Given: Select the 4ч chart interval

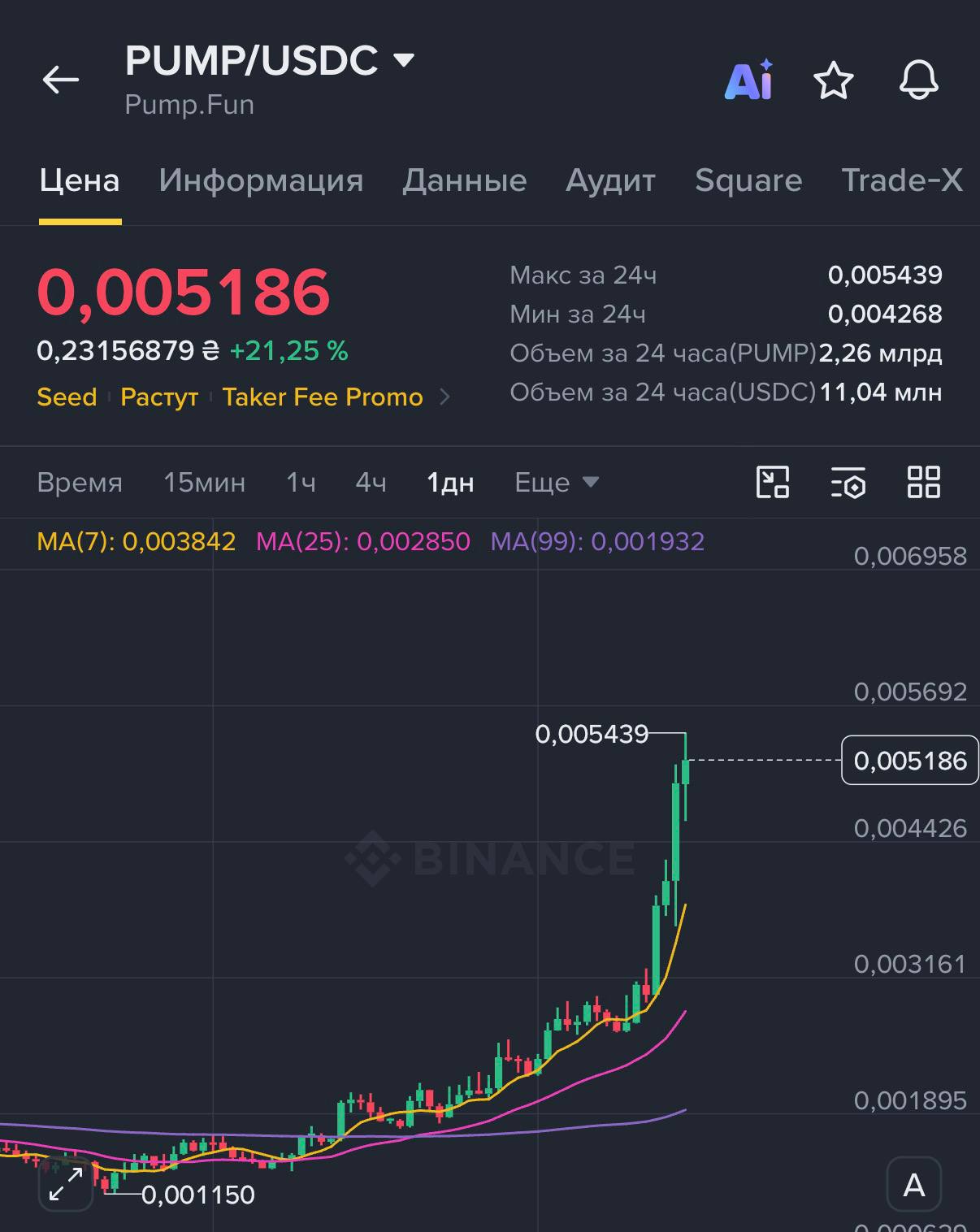Looking at the screenshot, I should pyautogui.click(x=371, y=483).
